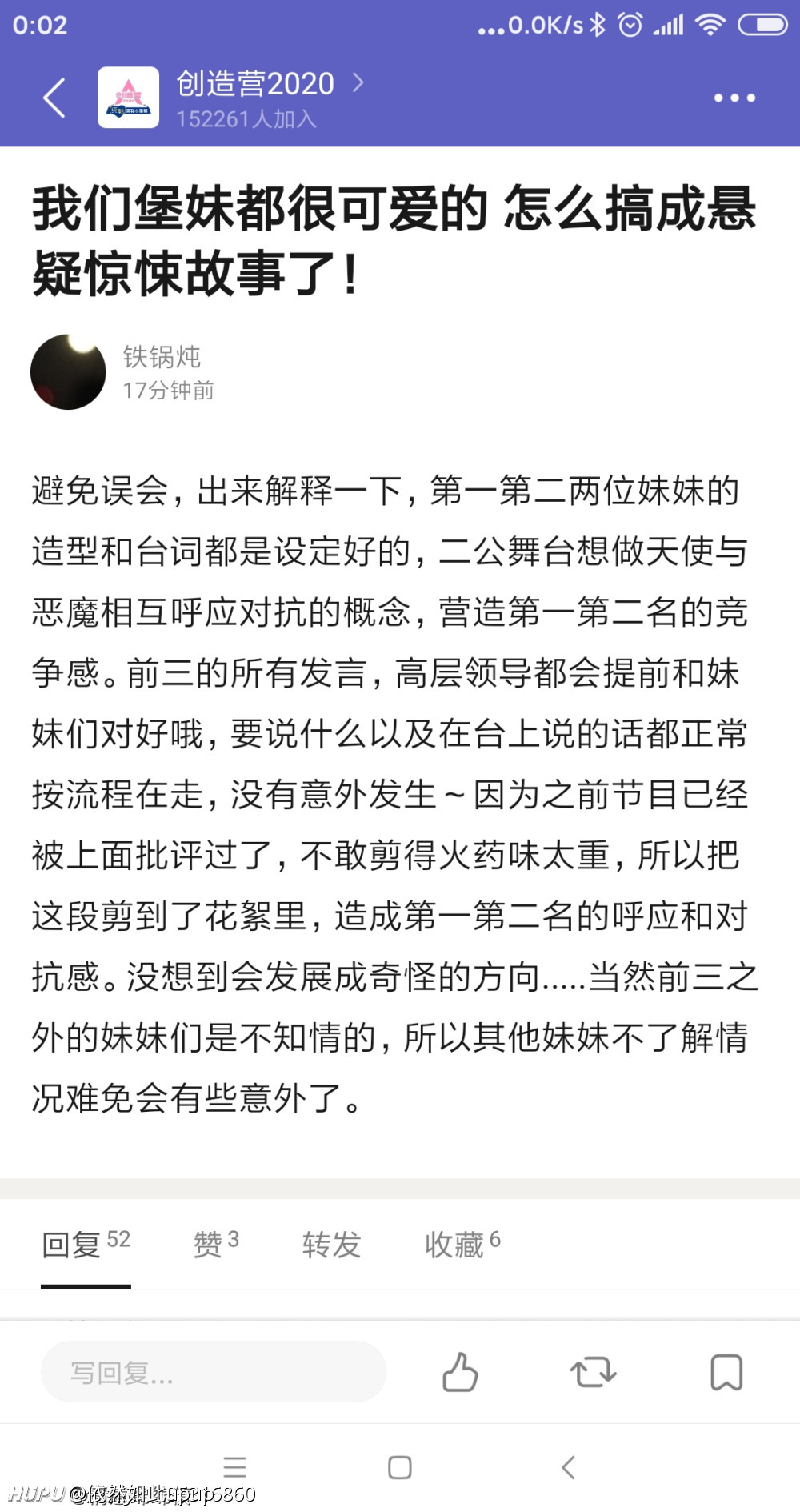Viewport: 800px width, 1512px height.
Task: Switch to the 转发 tab
Action: point(331,1245)
